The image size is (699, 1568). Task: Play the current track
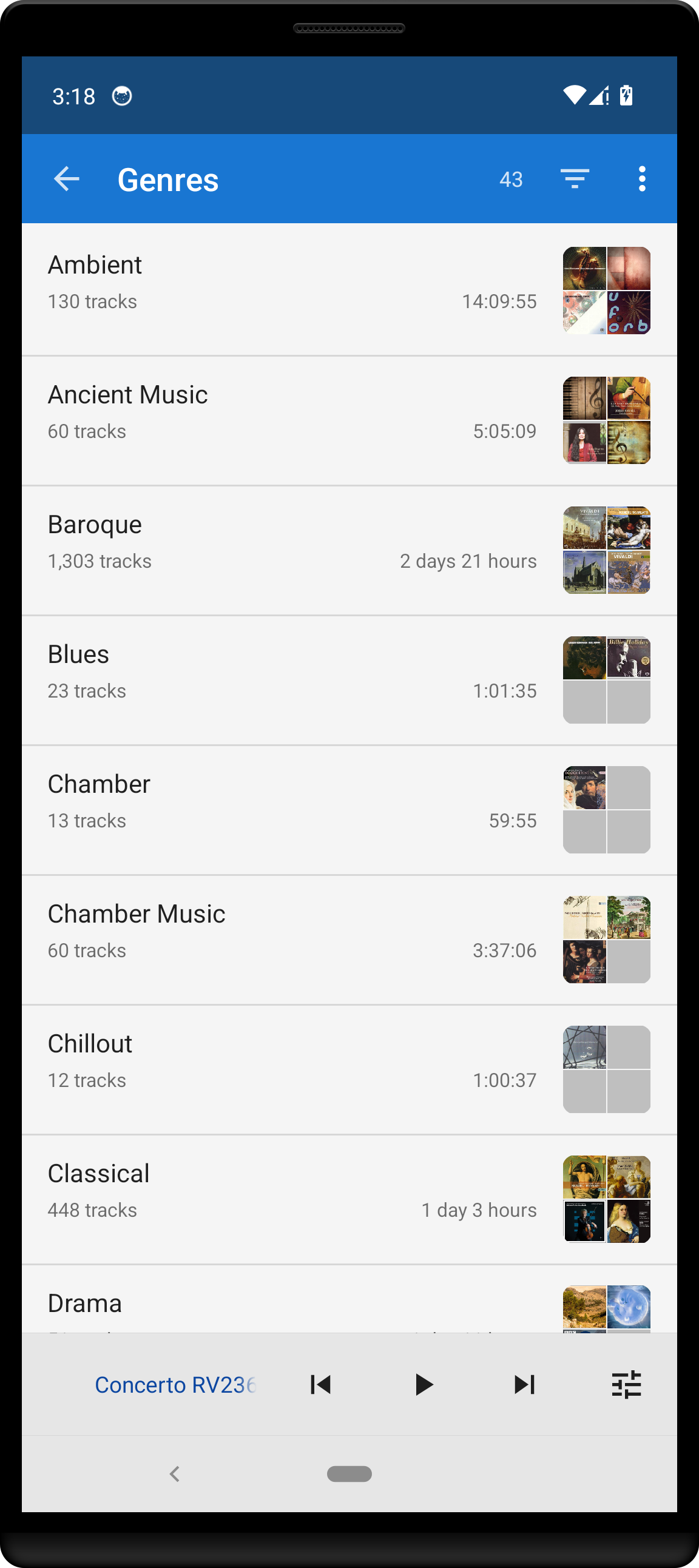point(423,1385)
